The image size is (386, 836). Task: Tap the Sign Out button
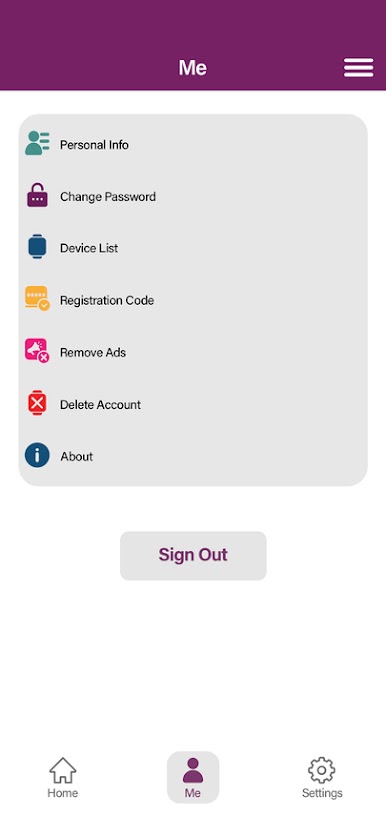click(x=193, y=555)
